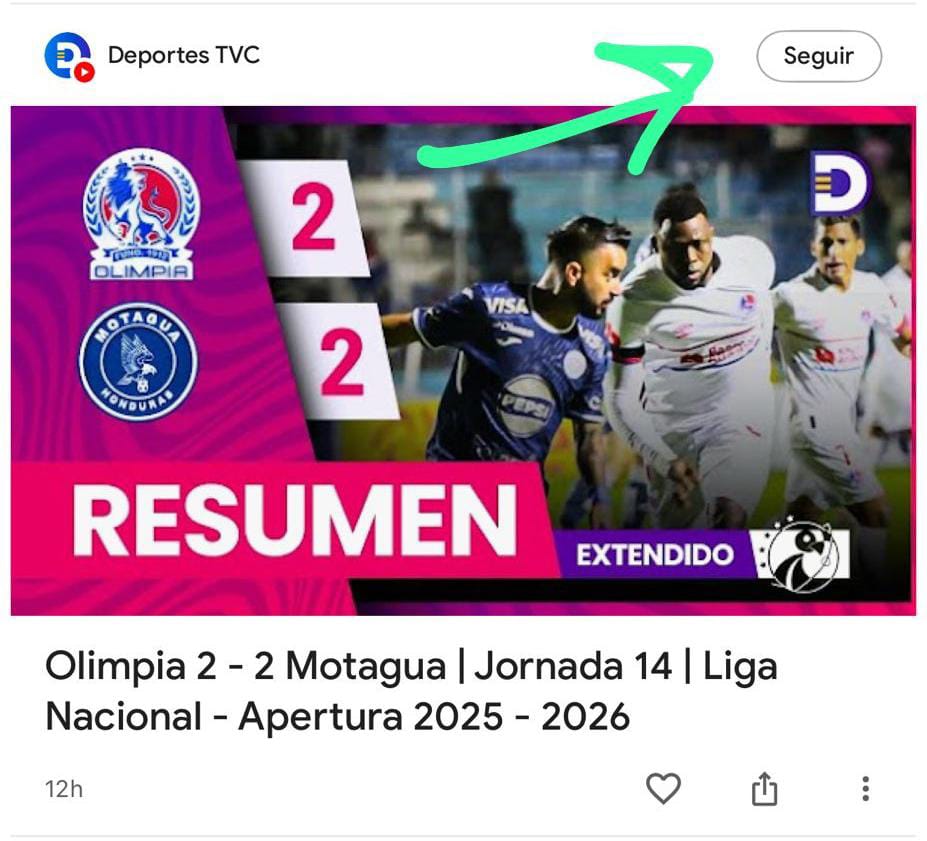Open the Deportes TVC source profile
The image size is (927, 841).
point(183,55)
